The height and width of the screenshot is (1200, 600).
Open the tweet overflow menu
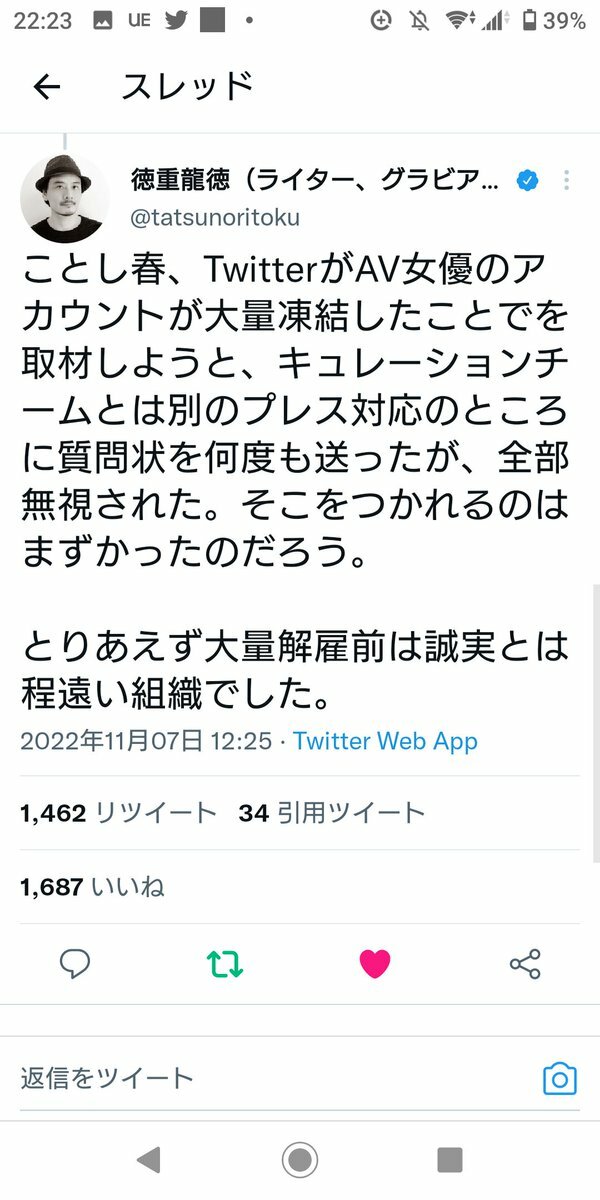point(566,181)
